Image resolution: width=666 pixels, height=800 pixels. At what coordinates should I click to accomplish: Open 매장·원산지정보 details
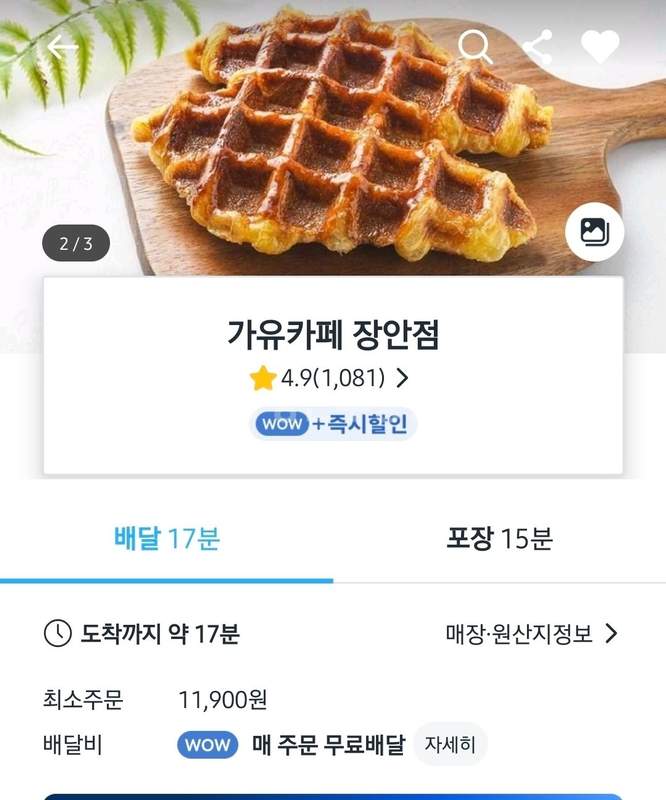[x=531, y=633]
